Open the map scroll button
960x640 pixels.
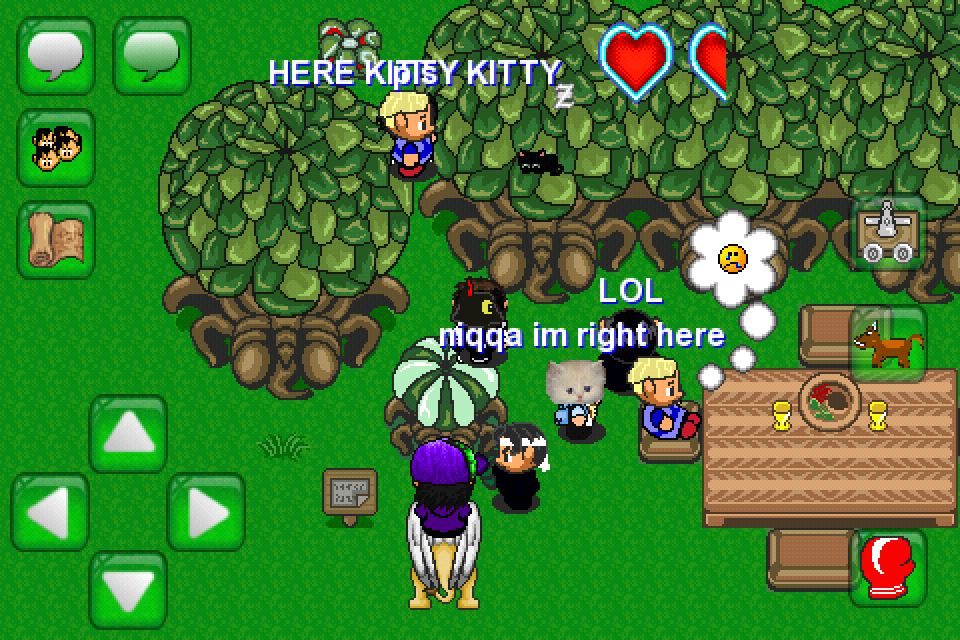click(56, 240)
